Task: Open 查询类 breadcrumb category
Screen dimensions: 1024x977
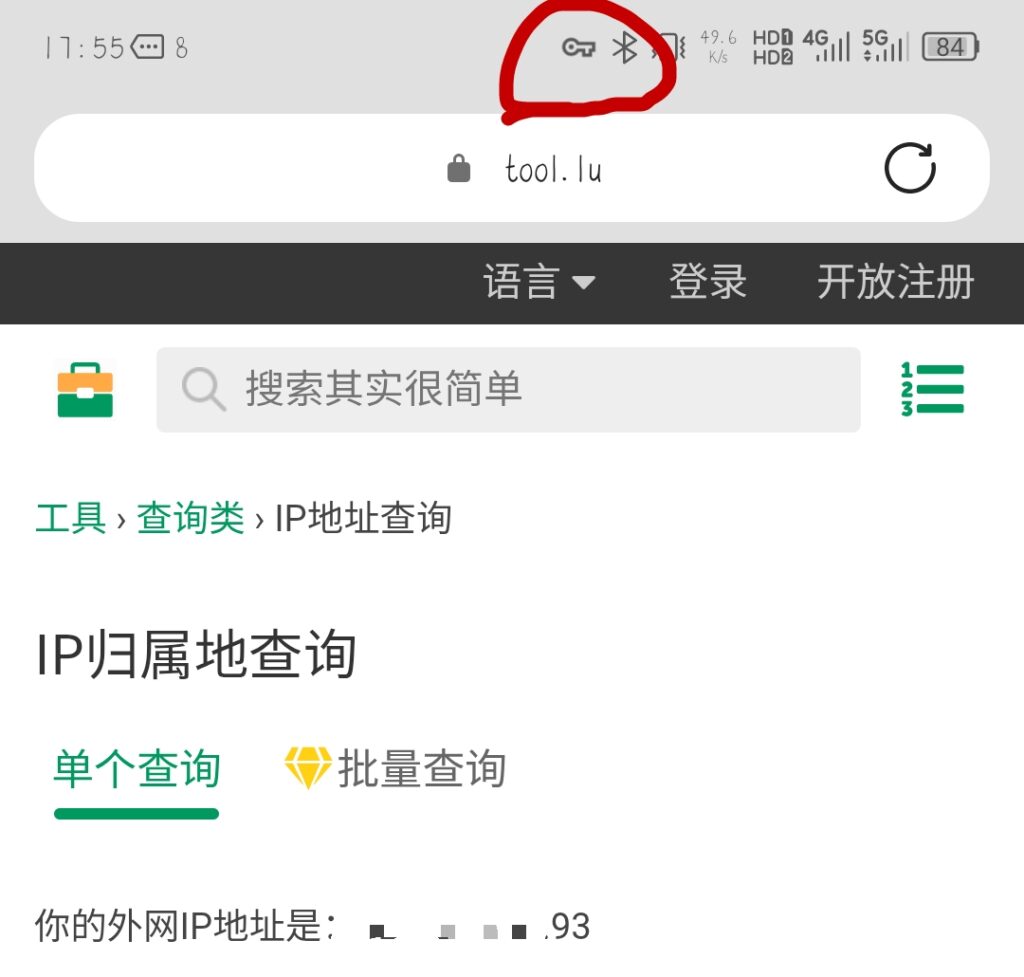Action: click(190, 518)
